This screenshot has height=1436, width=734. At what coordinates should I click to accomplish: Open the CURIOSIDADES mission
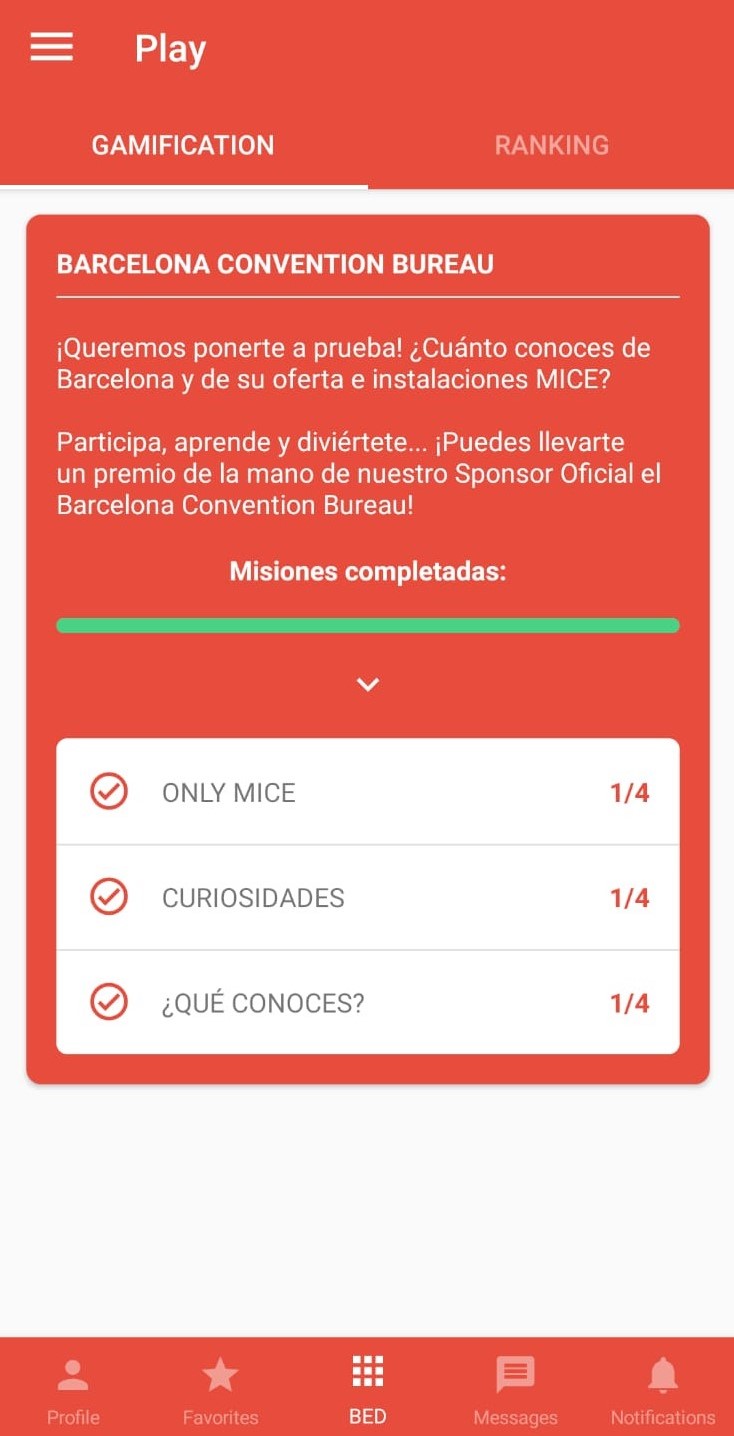(x=368, y=898)
